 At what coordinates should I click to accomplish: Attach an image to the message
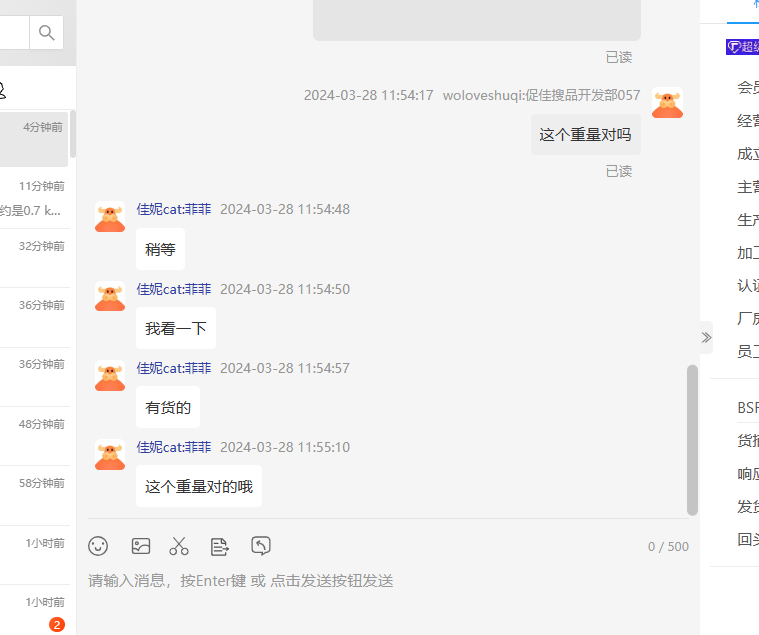[x=141, y=546]
